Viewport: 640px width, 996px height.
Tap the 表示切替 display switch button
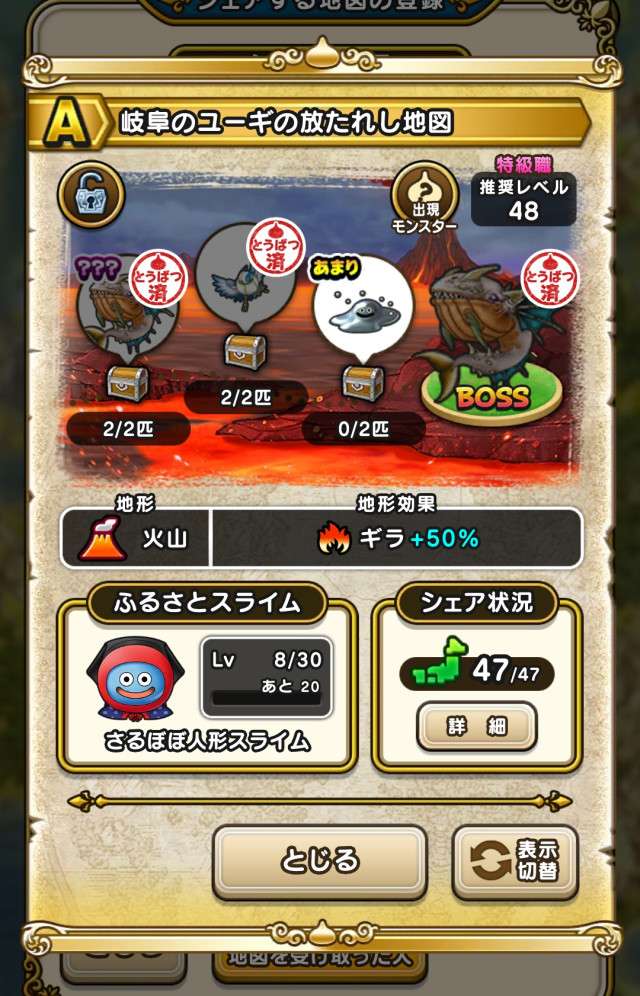click(x=514, y=861)
